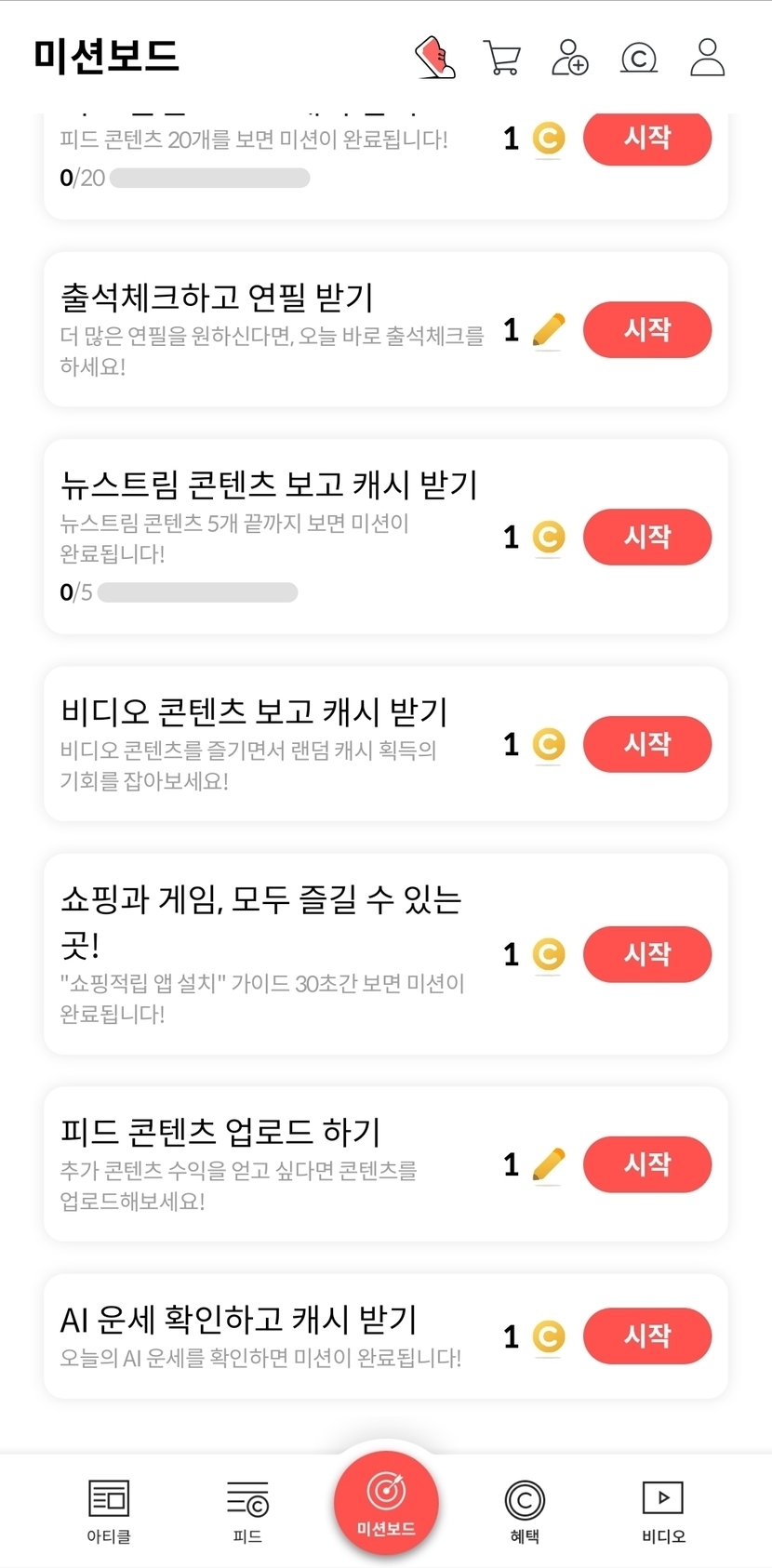Start the 피드 콘텐츠 20개 mission
This screenshot has width=772, height=1568.
[646, 140]
